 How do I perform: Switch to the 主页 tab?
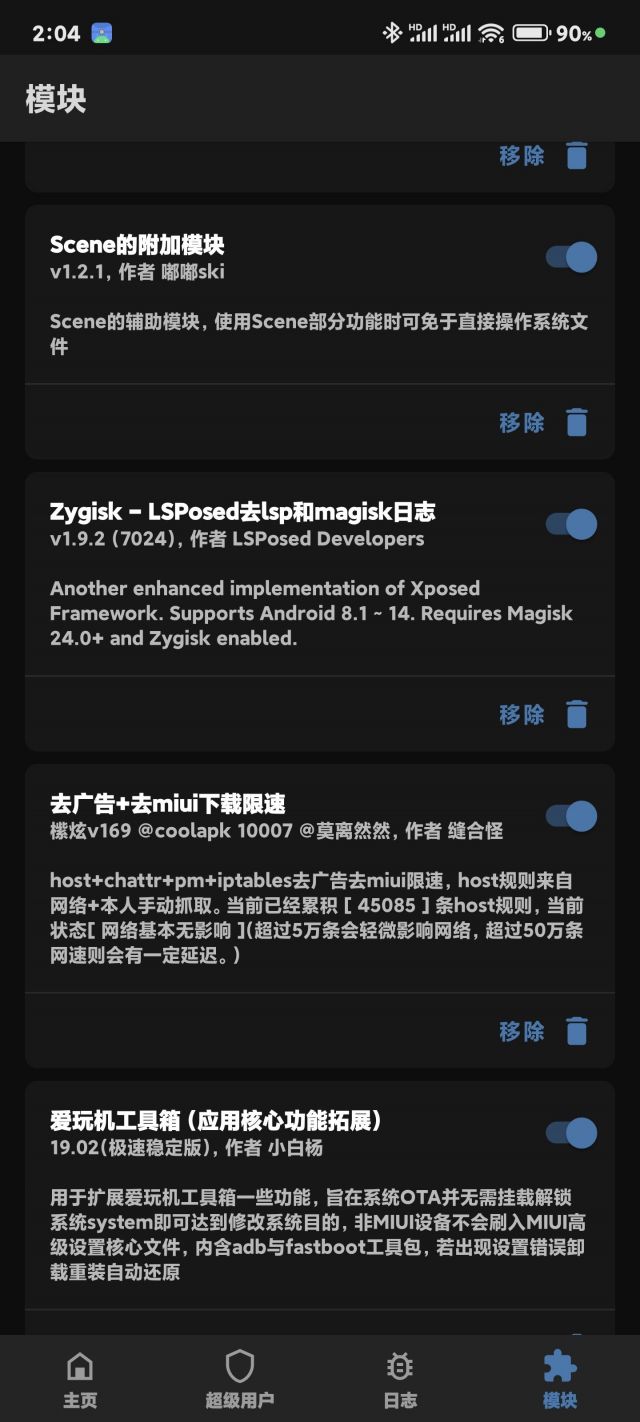pyautogui.click(x=80, y=1380)
